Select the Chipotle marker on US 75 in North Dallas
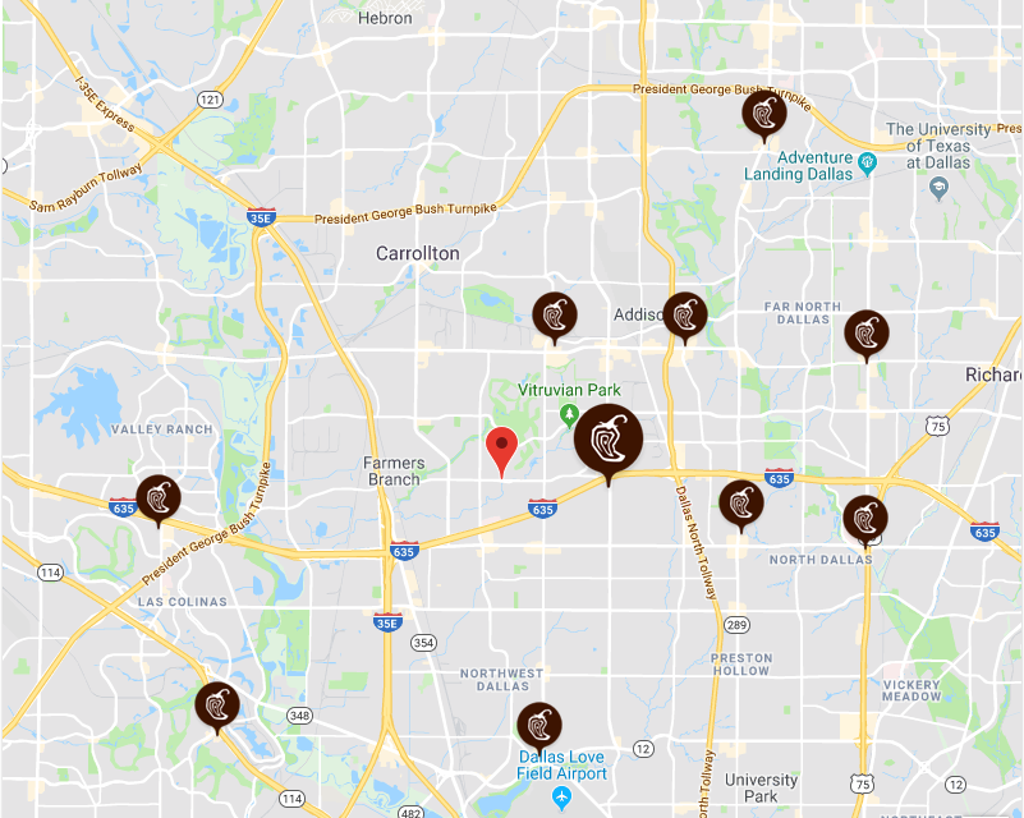Image resolution: width=1024 pixels, height=818 pixels. (865, 518)
